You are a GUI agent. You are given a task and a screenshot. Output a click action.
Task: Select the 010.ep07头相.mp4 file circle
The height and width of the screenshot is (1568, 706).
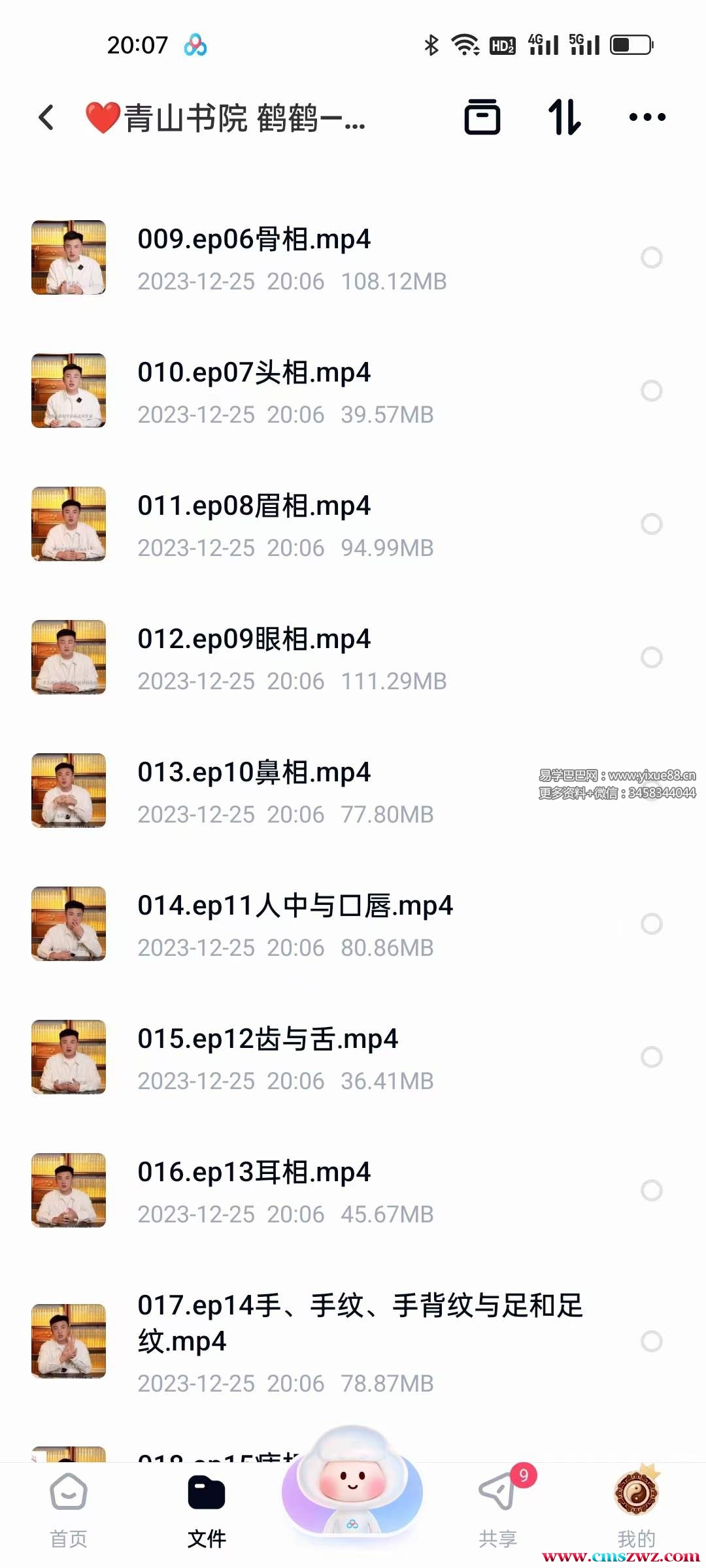[651, 391]
